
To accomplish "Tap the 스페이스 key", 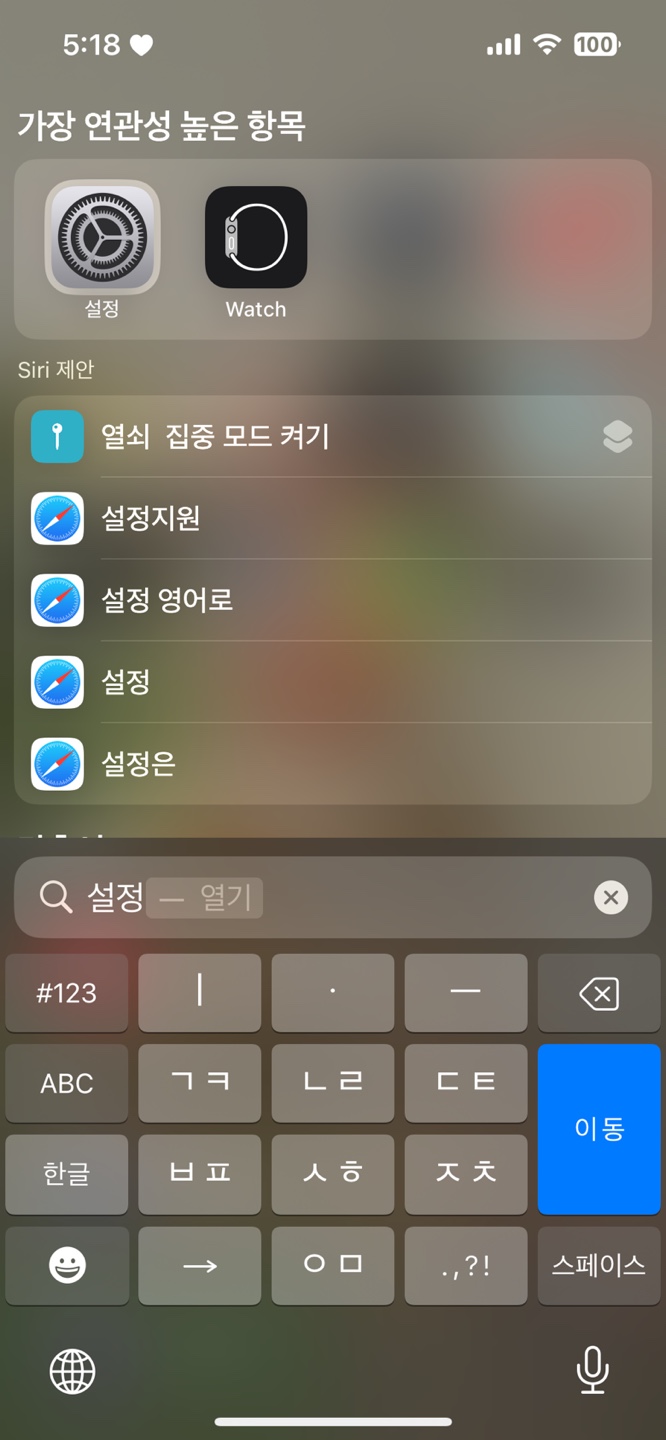I will pos(599,1265).
